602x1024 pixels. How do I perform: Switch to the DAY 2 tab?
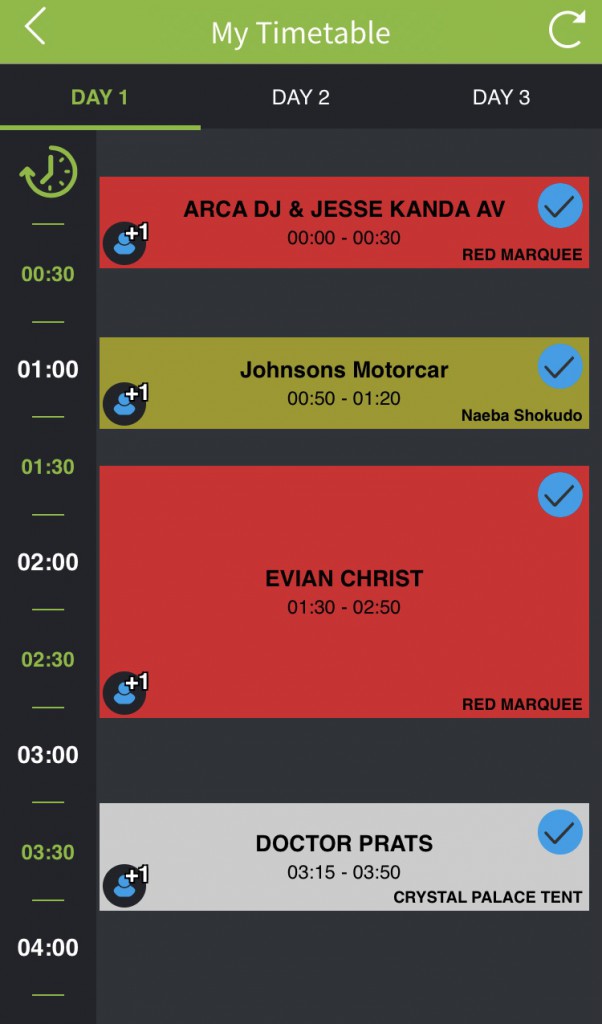(x=300, y=97)
